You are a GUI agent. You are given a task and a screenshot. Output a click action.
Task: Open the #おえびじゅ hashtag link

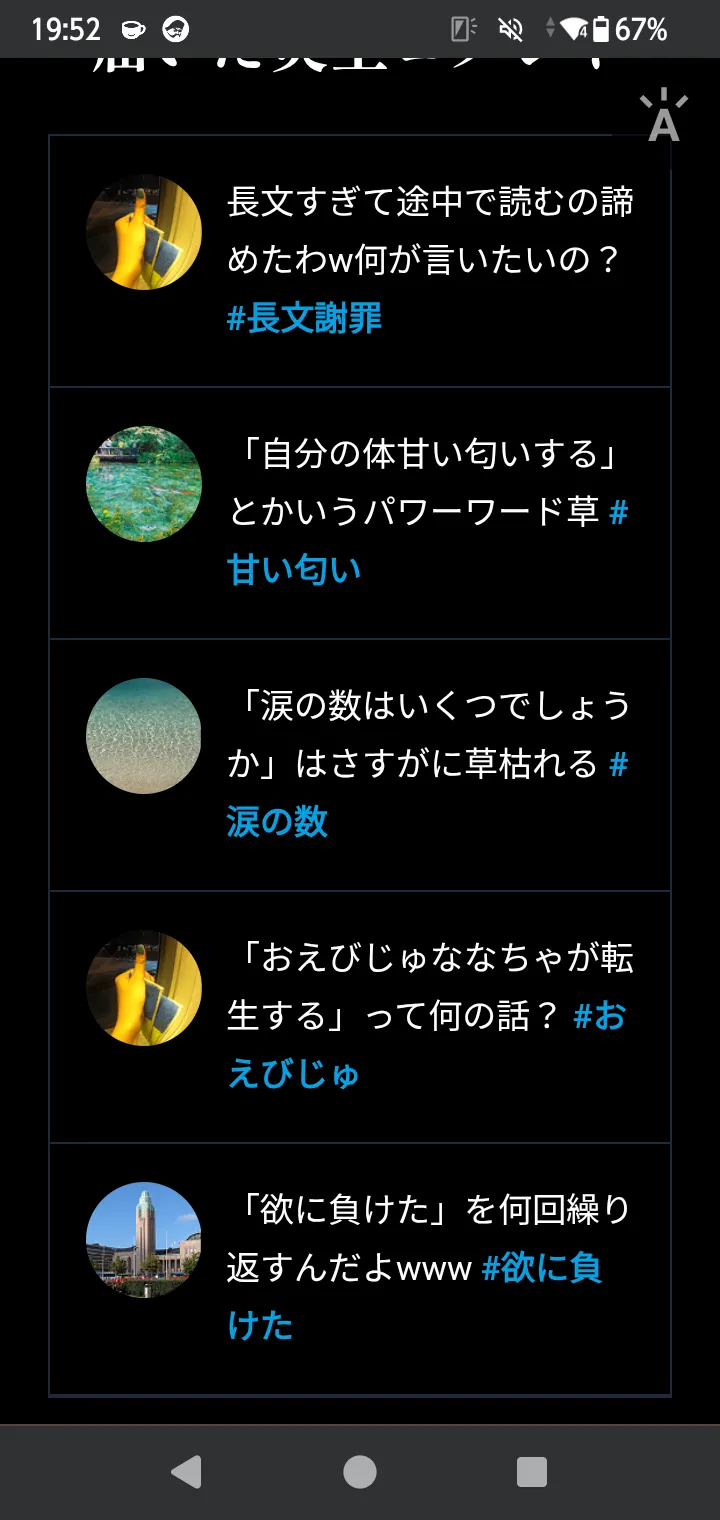[x=293, y=1075]
